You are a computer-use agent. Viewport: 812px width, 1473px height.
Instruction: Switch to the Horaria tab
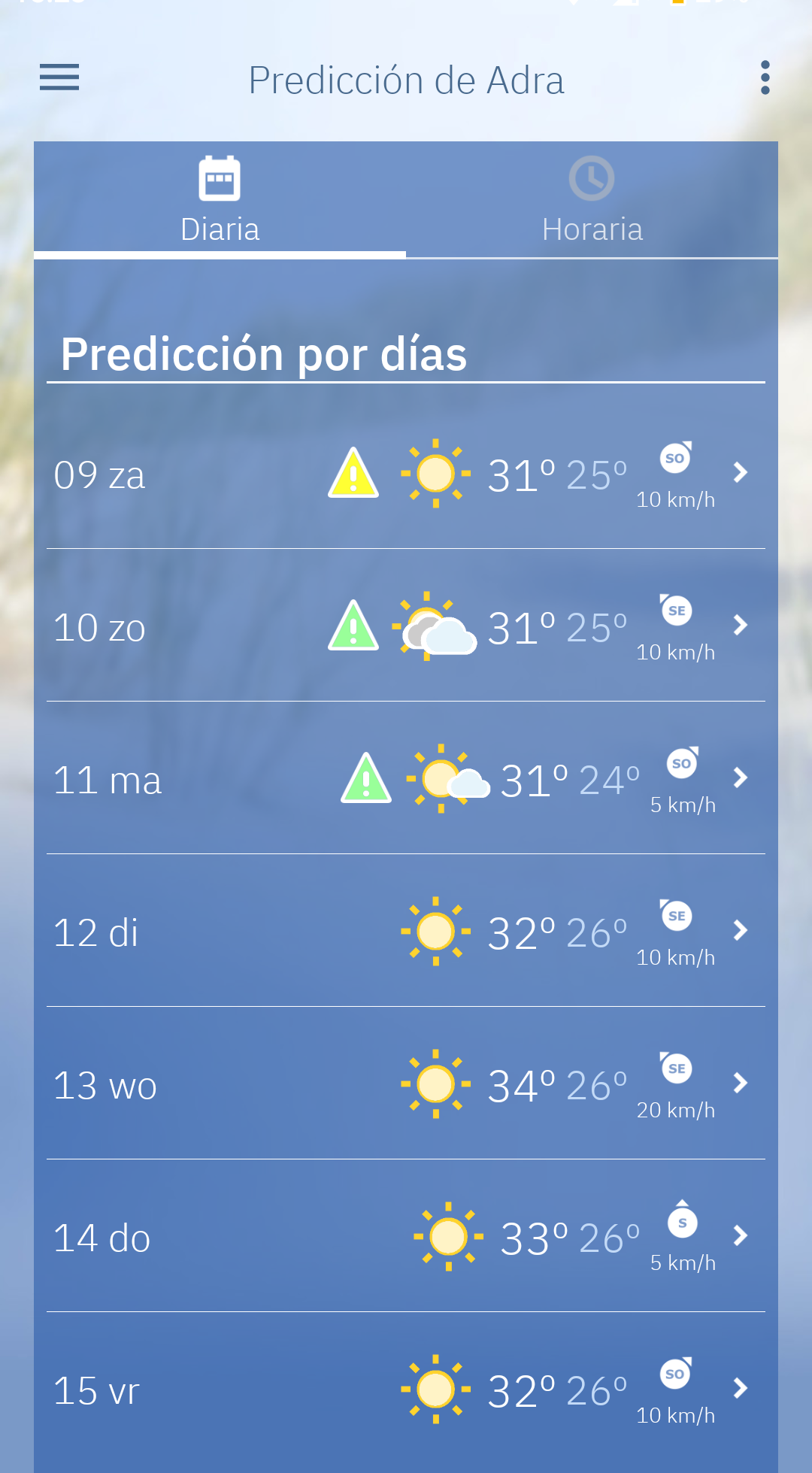[x=592, y=201]
